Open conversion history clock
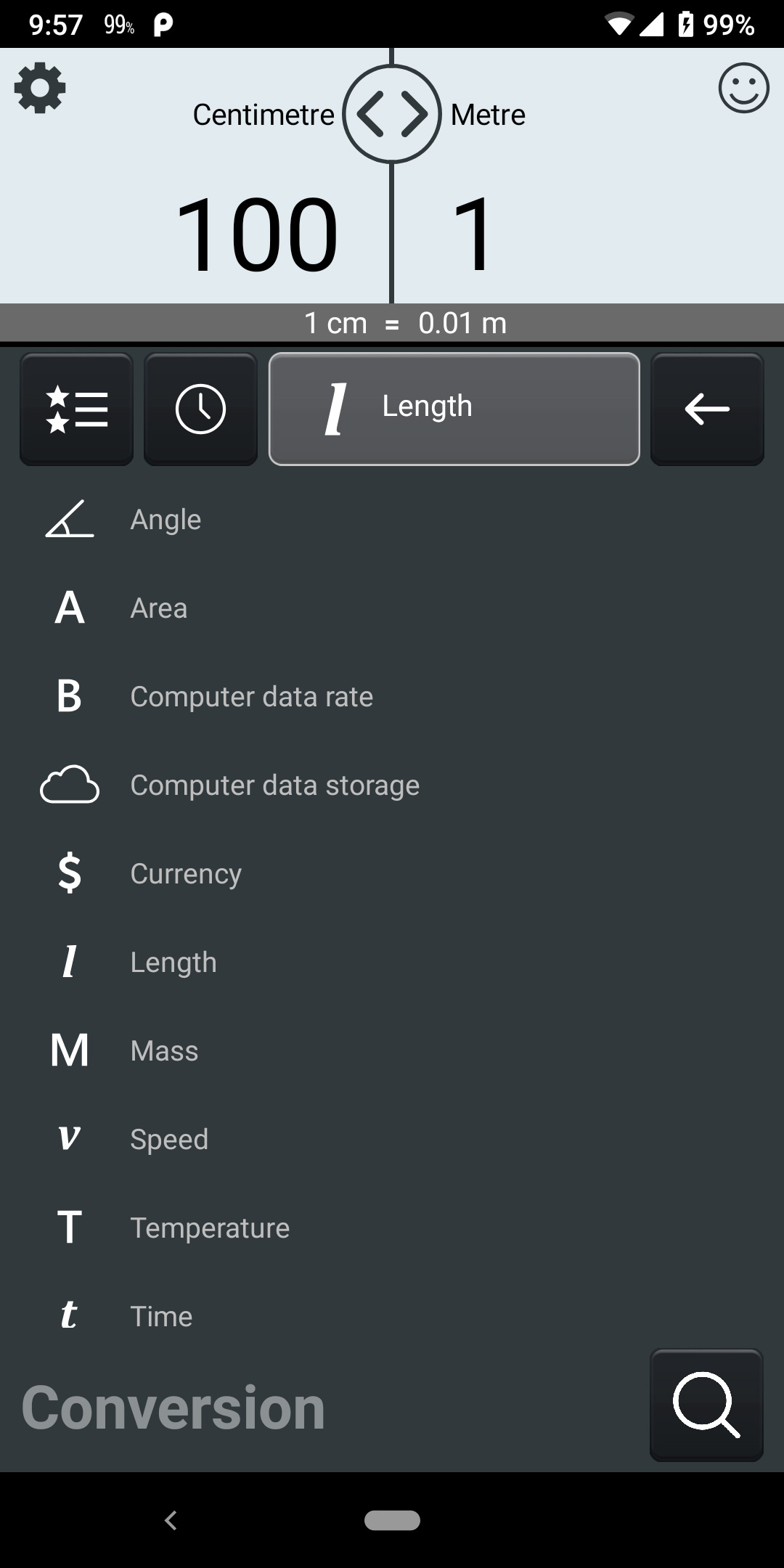The width and height of the screenshot is (784, 1568). click(200, 409)
